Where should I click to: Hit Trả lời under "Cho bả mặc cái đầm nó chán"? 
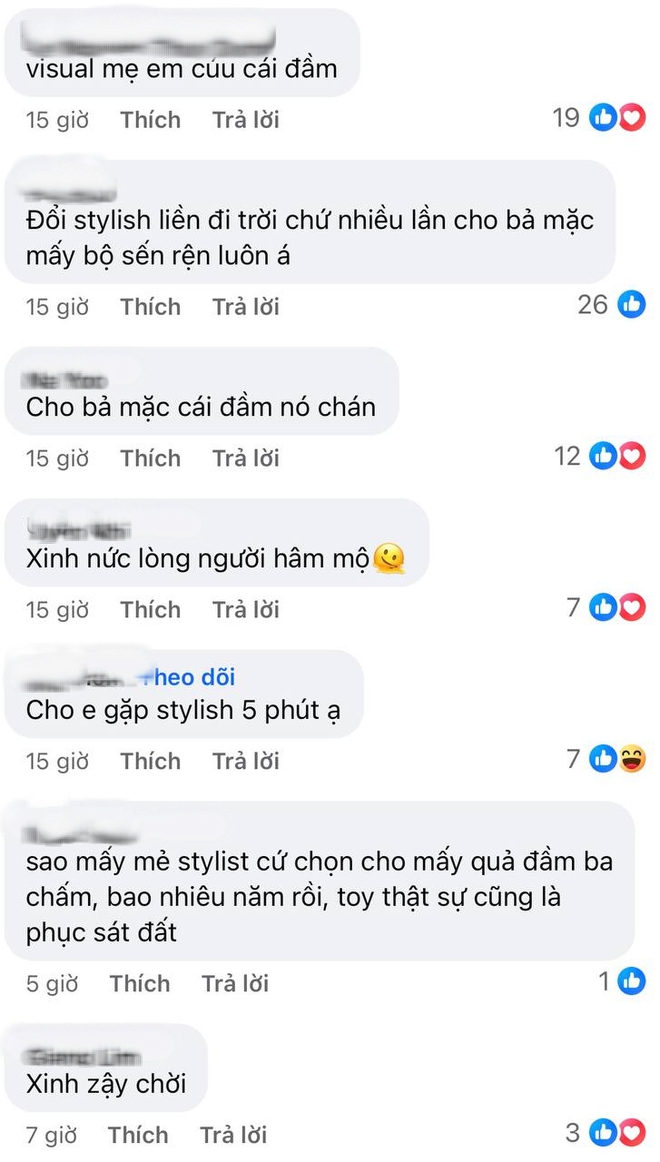245,458
